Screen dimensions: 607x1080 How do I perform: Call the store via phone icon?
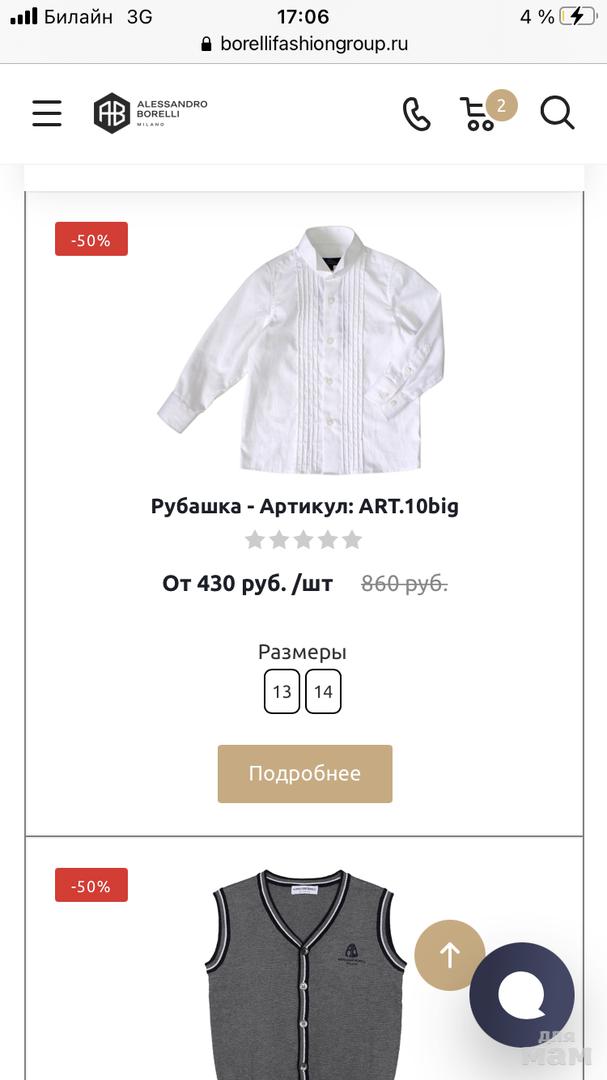point(416,114)
